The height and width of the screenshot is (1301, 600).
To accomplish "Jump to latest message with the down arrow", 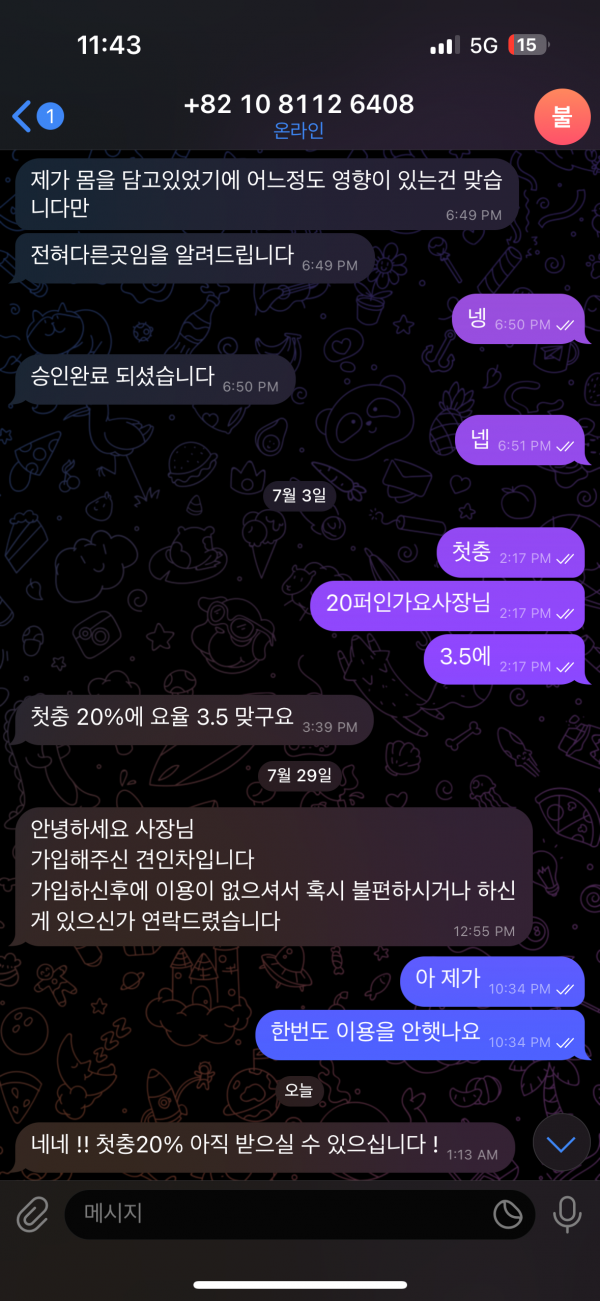I will (561, 1143).
